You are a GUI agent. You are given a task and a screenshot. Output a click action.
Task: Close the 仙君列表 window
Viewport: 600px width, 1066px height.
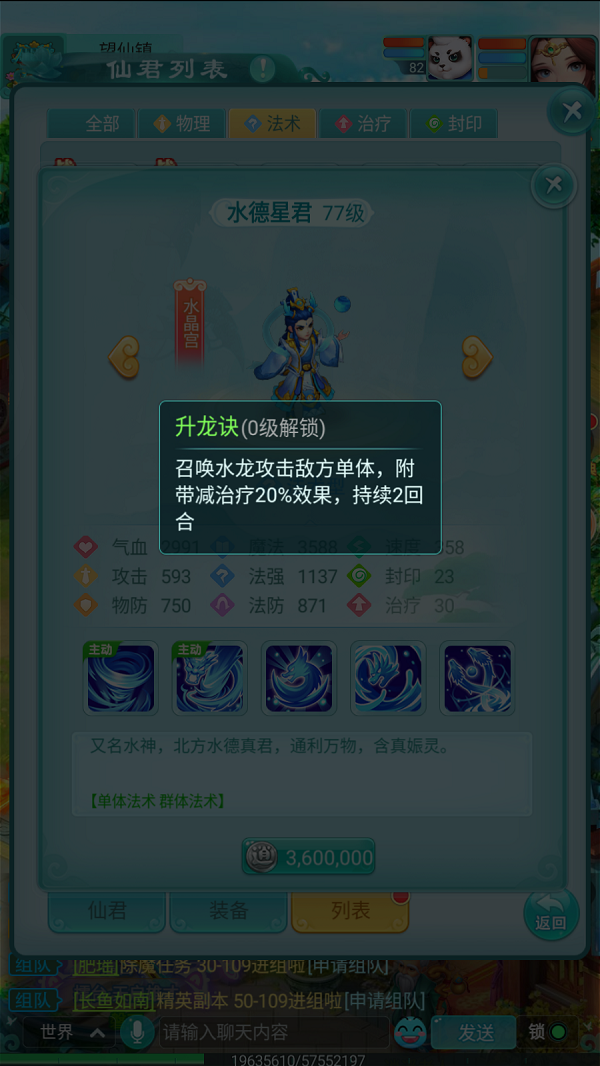click(572, 111)
